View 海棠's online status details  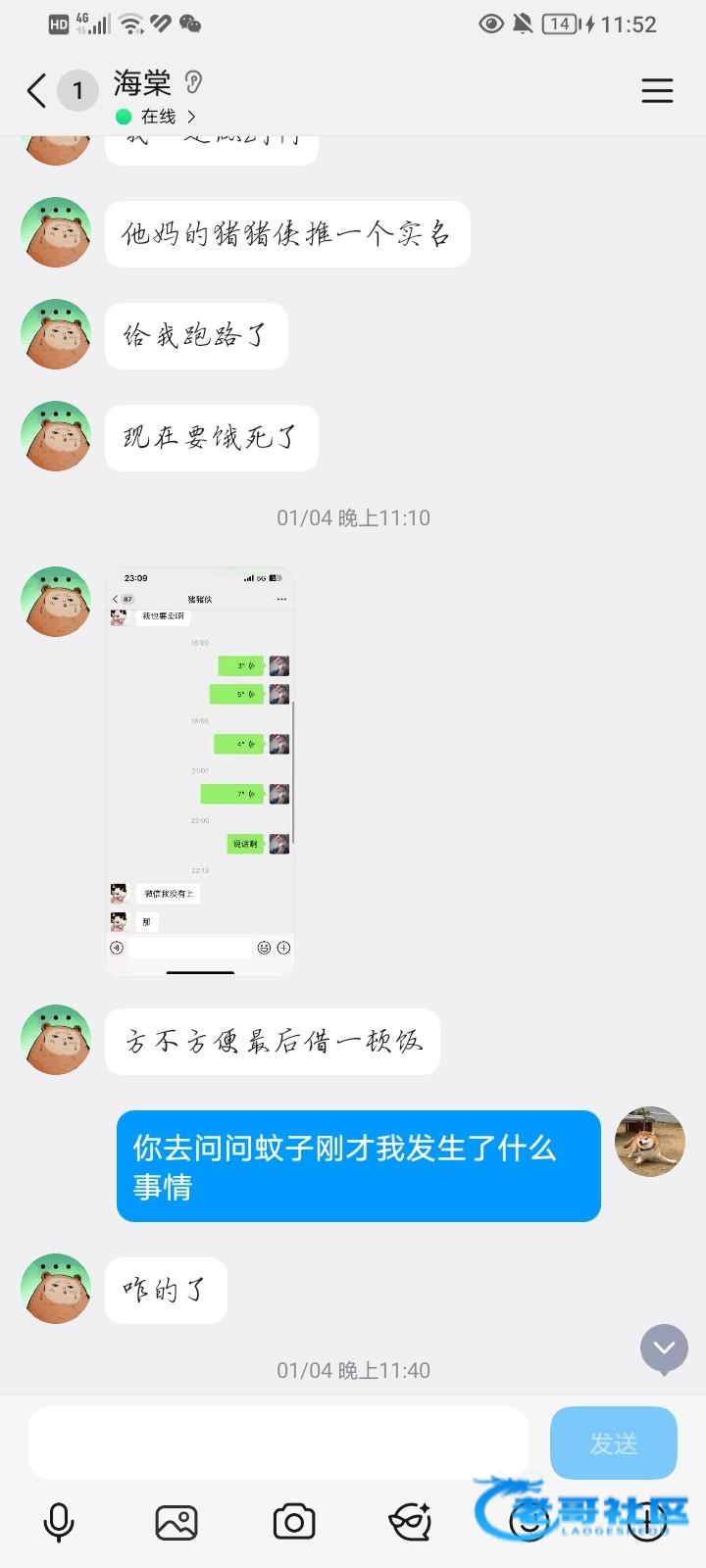[x=157, y=117]
